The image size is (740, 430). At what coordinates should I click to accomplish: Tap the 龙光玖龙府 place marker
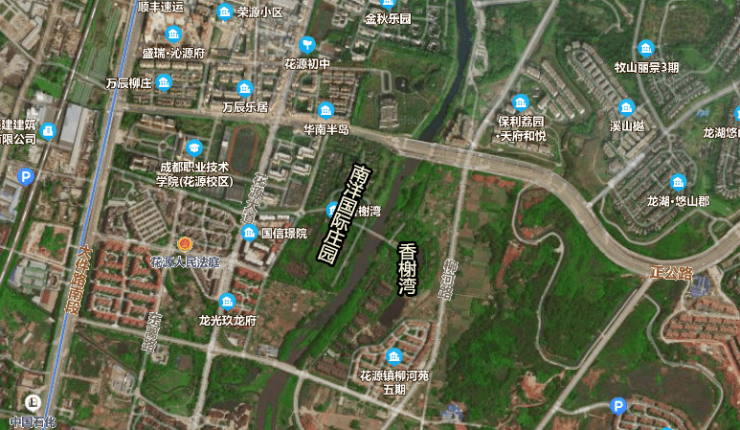227,302
